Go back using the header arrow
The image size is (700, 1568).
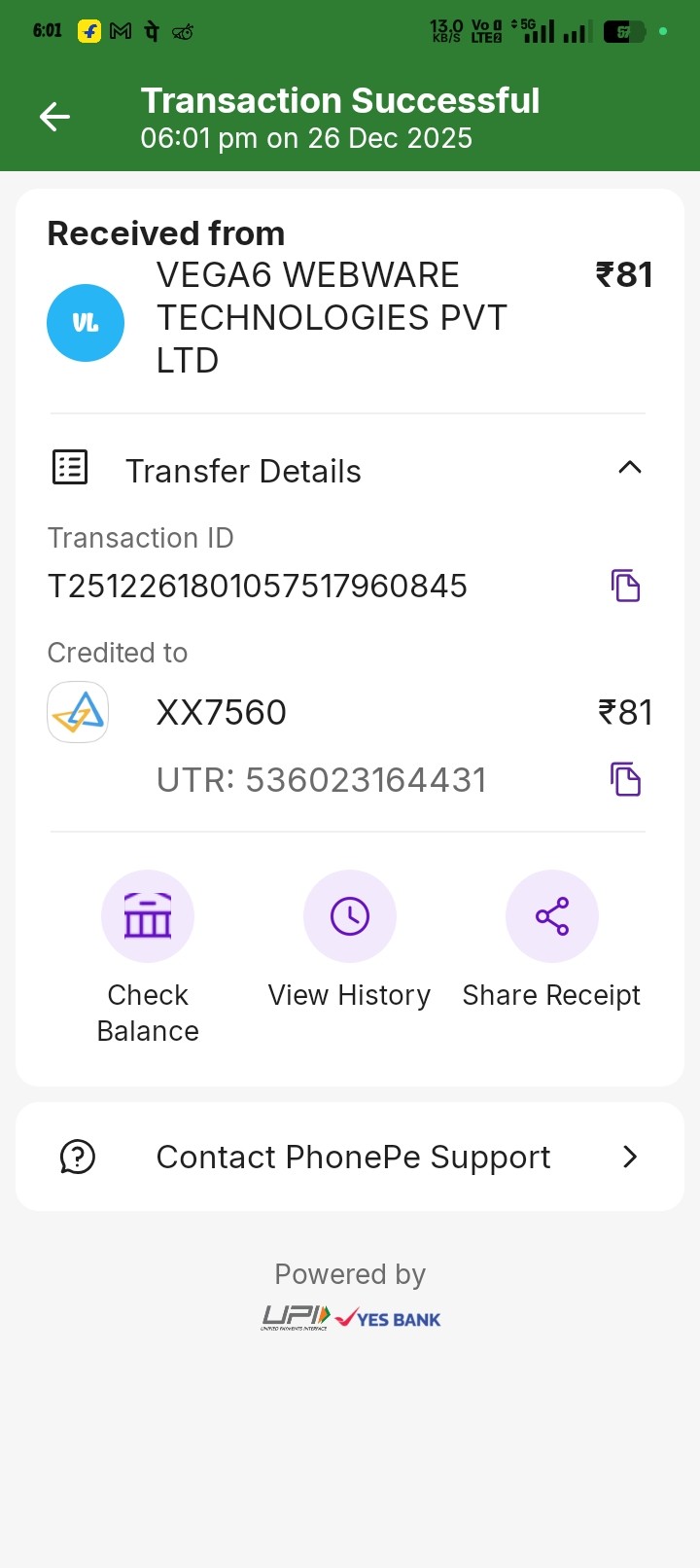[x=54, y=118]
